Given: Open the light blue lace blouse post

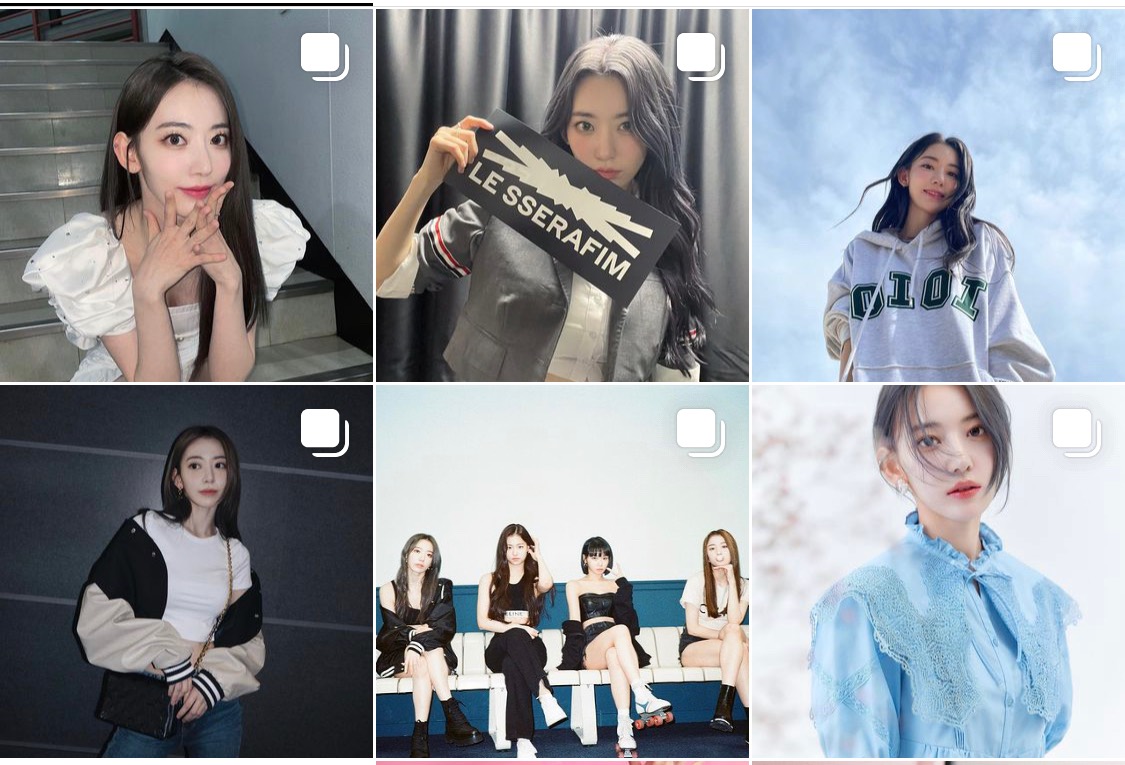Looking at the screenshot, I should [x=938, y=571].
